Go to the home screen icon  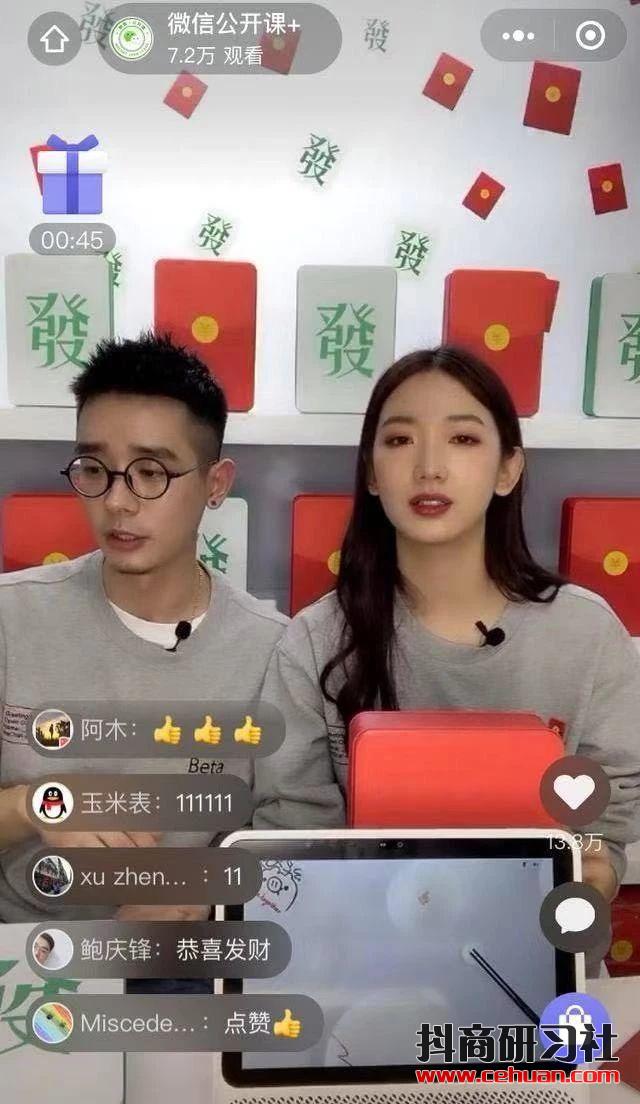[54, 39]
